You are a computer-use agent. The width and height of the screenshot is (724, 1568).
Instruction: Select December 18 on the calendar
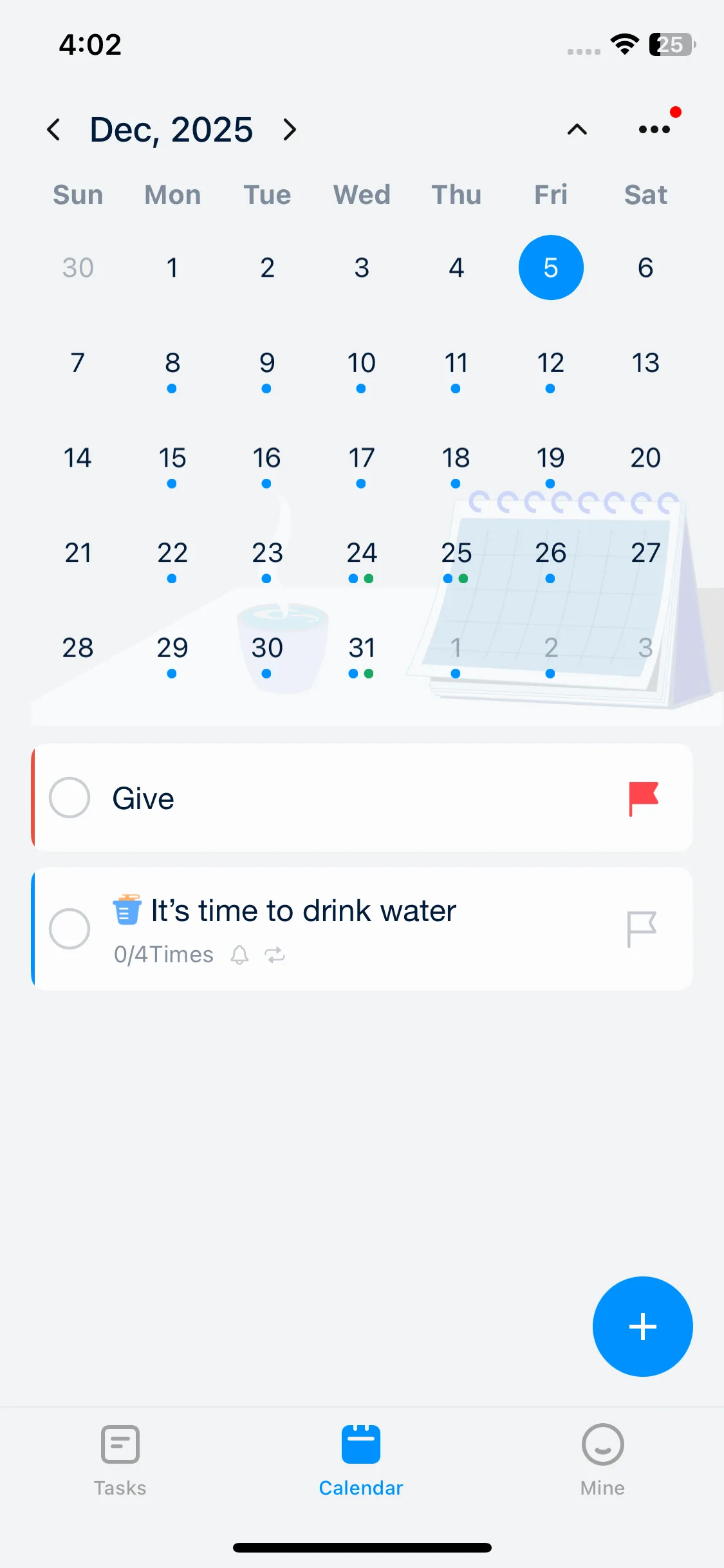click(x=456, y=458)
